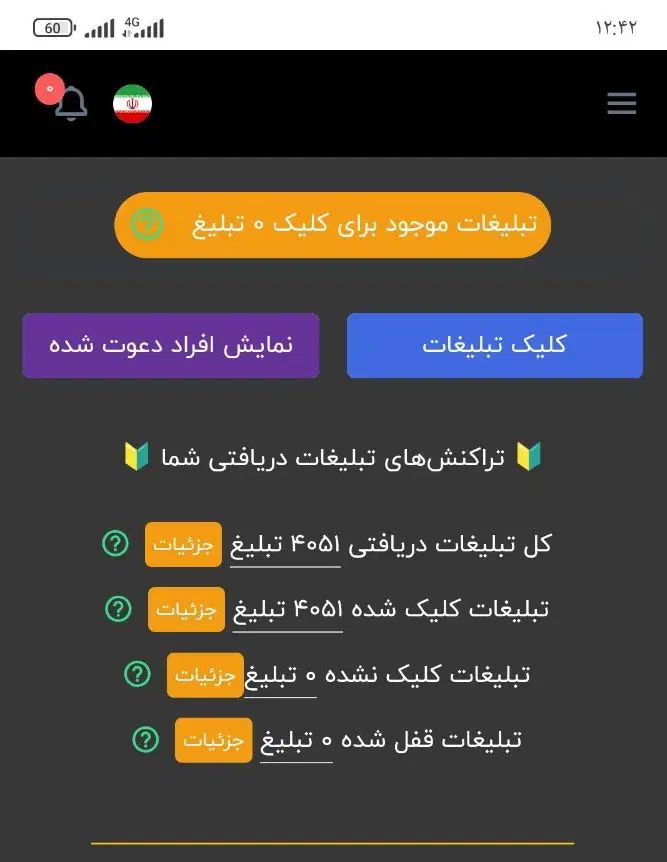View جزئیات for تبلیغات کلیک نشده
The image size is (667, 862).
(204, 675)
